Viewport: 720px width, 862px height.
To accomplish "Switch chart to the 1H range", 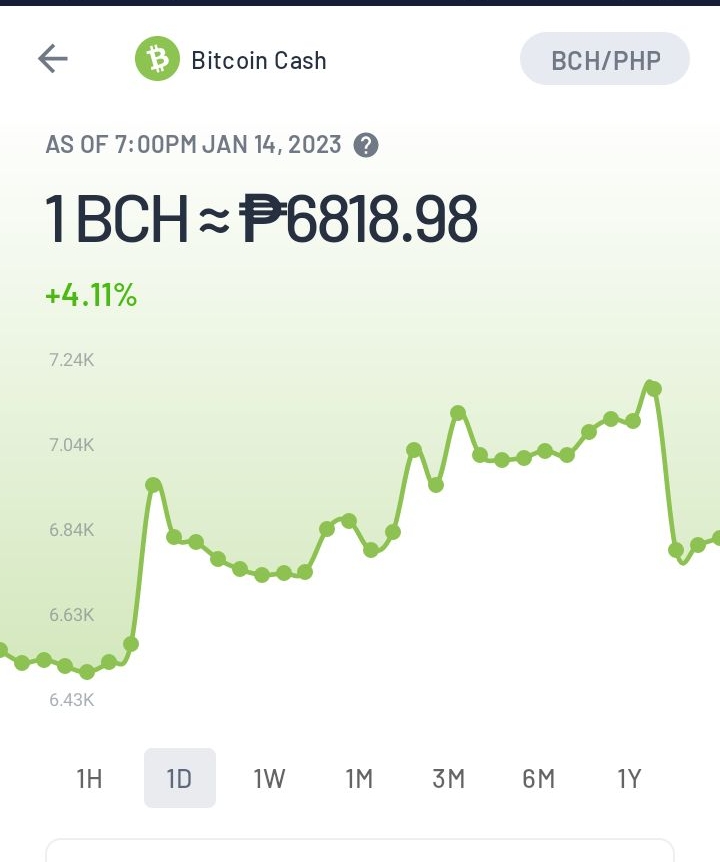I will pyautogui.click(x=89, y=778).
